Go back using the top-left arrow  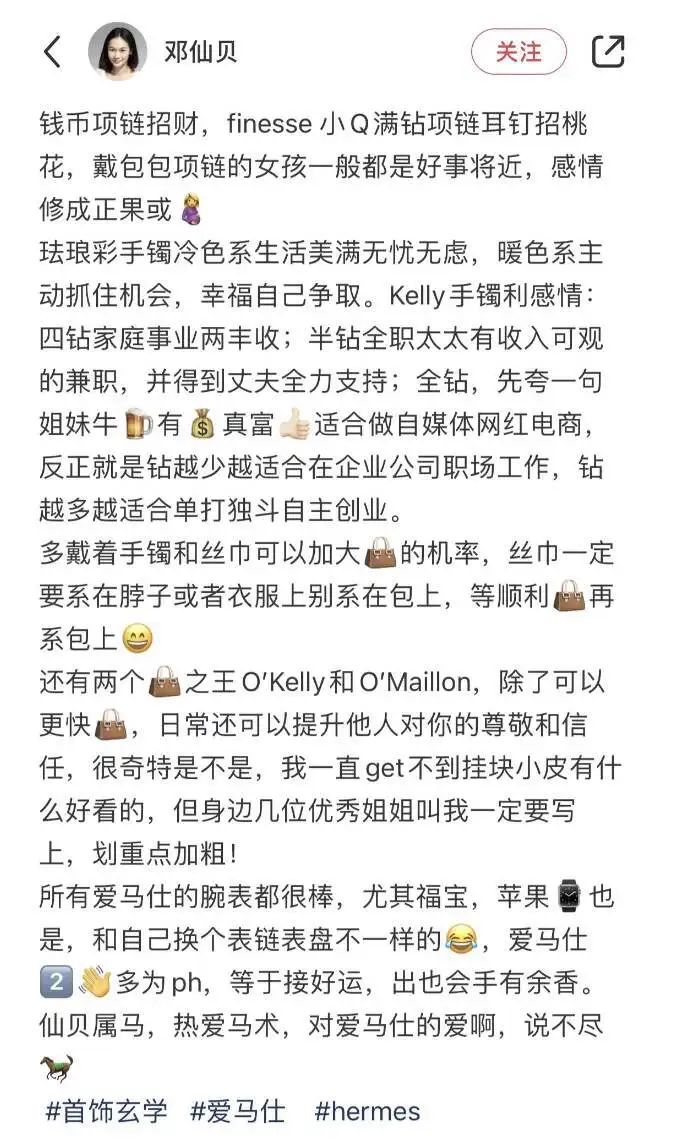pos(52,52)
